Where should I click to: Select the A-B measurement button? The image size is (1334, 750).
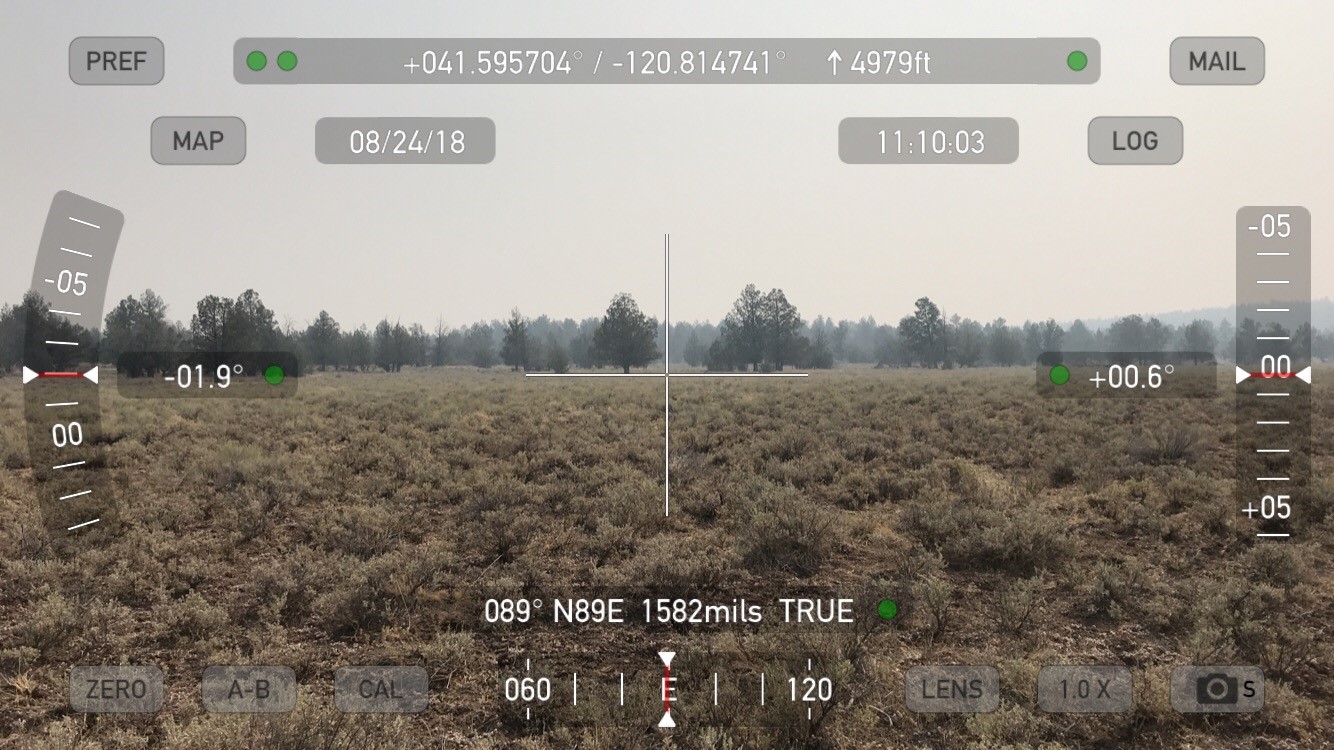click(249, 689)
